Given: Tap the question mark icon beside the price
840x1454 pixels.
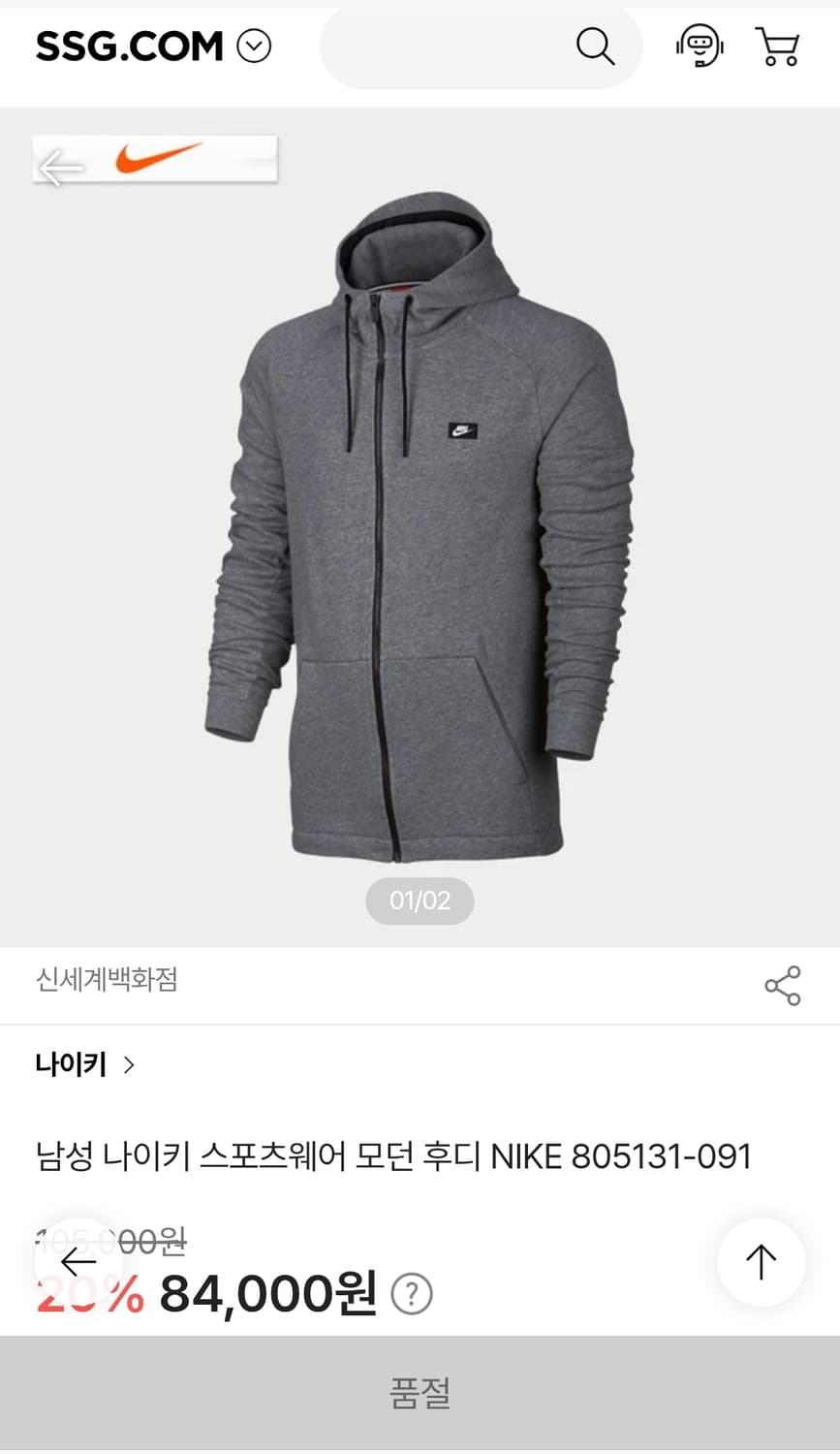Looking at the screenshot, I should (411, 1292).
